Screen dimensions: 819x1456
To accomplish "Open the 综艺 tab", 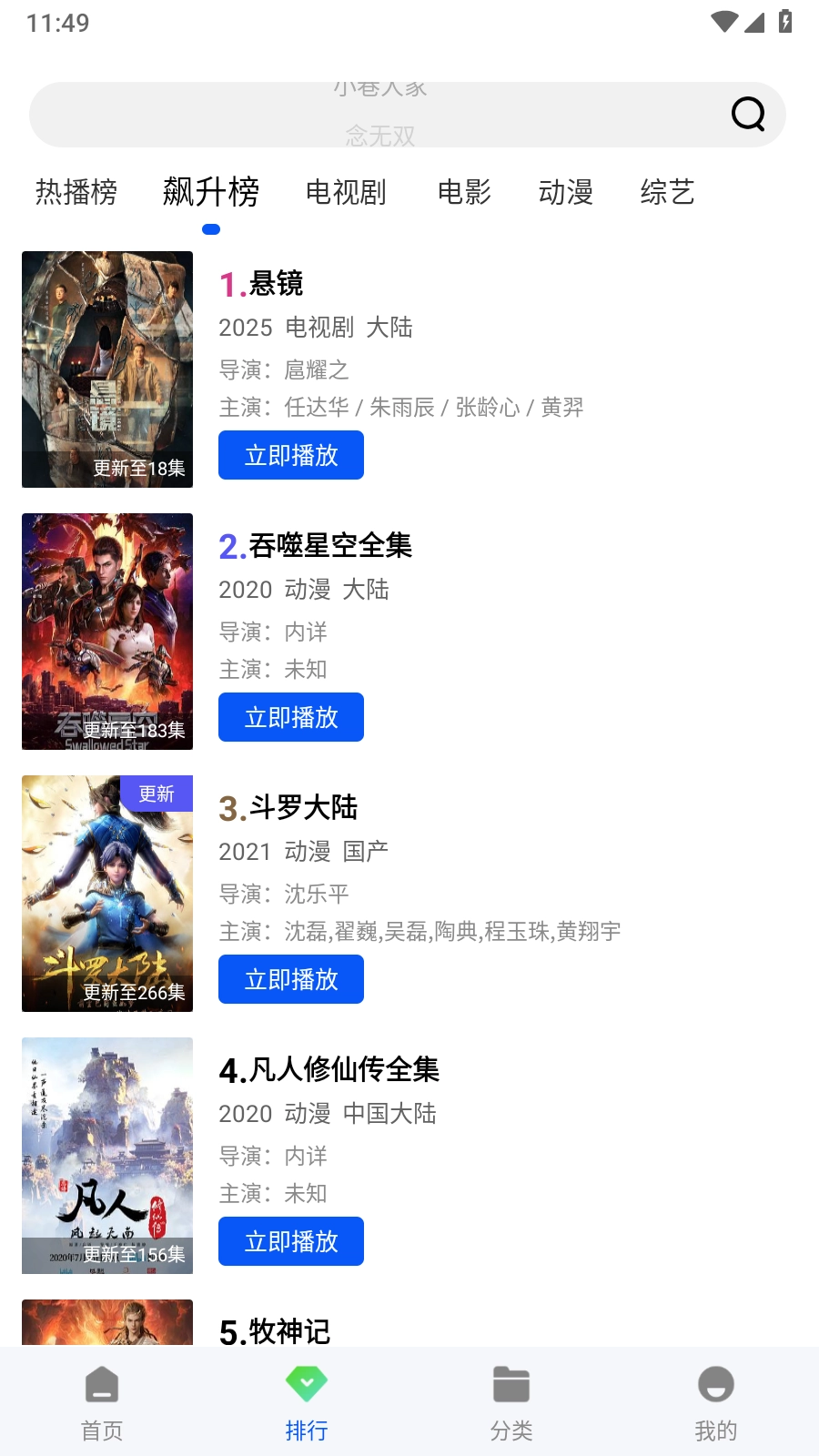I will [667, 192].
